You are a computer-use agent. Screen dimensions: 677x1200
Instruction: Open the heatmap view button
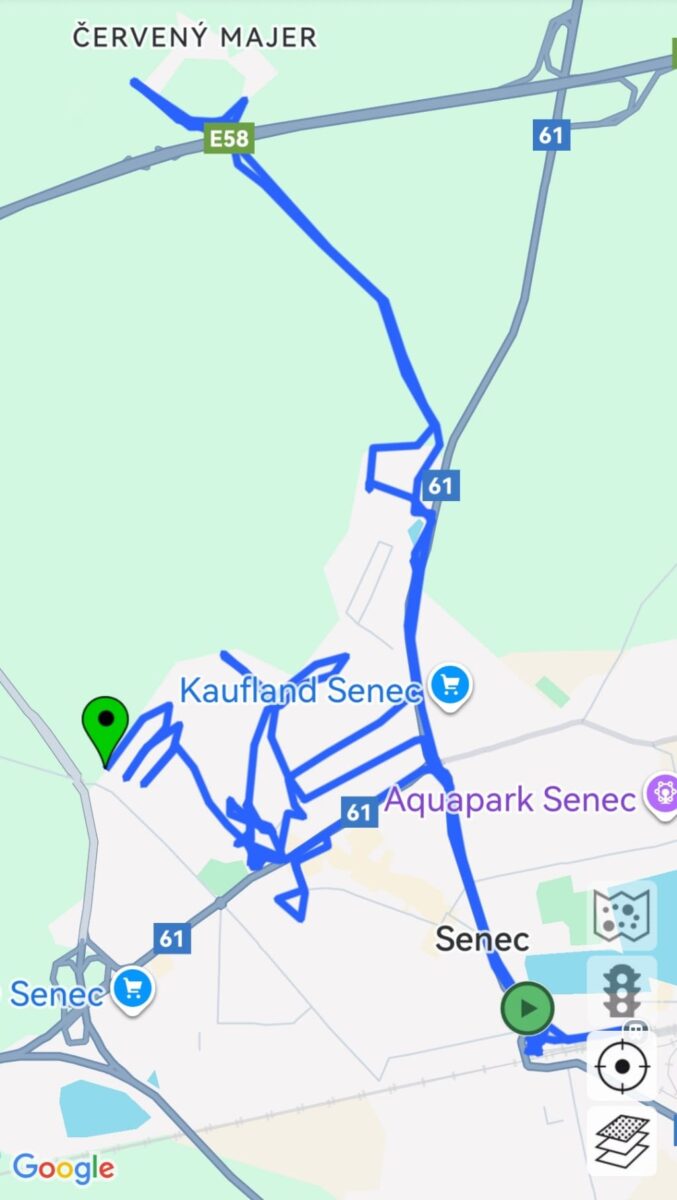coord(622,916)
